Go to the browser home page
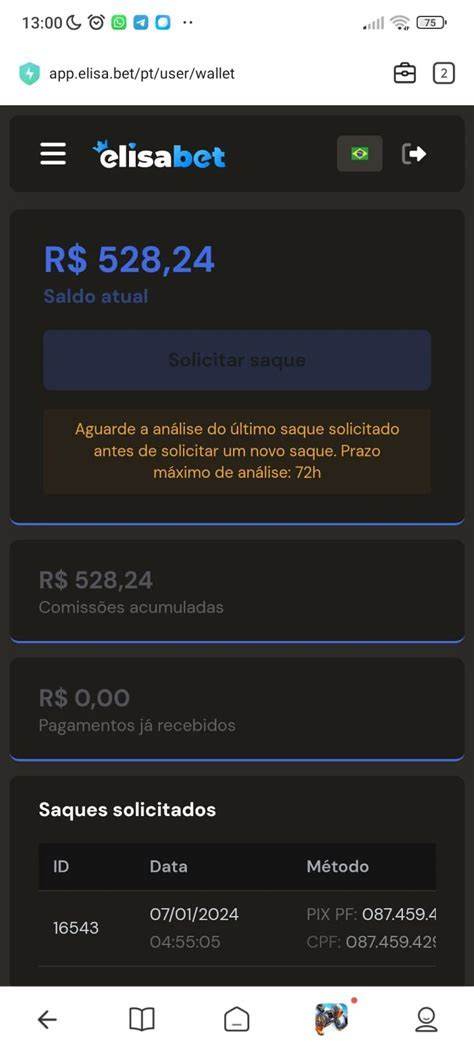This screenshot has width=474, height=1053. coord(236,1020)
